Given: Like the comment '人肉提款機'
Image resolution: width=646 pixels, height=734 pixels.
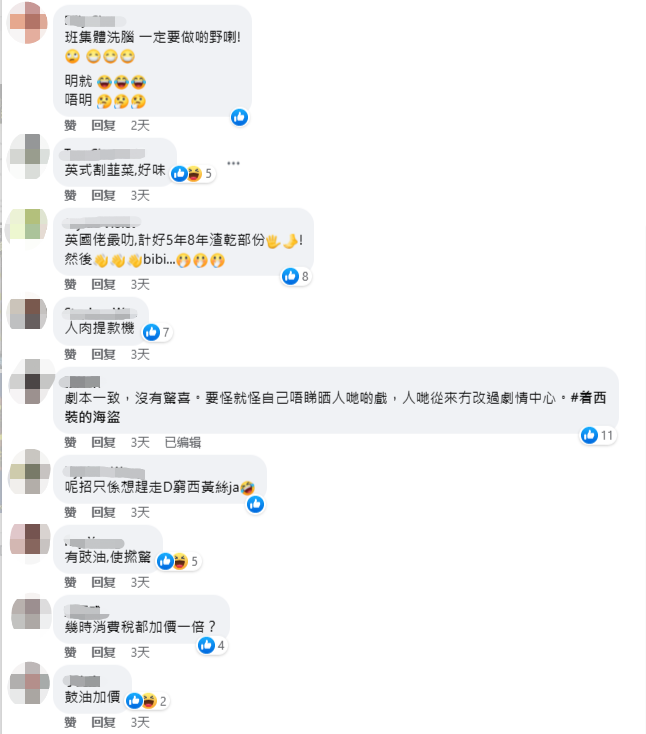Looking at the screenshot, I should point(70,354).
